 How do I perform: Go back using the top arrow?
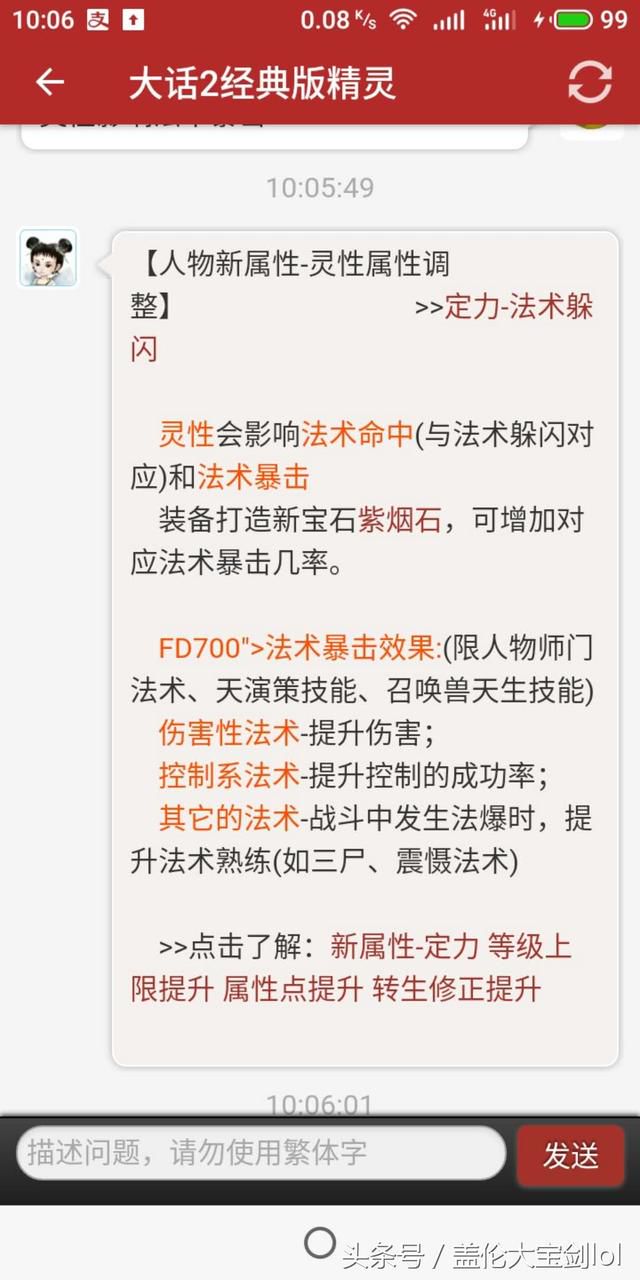[x=49, y=83]
